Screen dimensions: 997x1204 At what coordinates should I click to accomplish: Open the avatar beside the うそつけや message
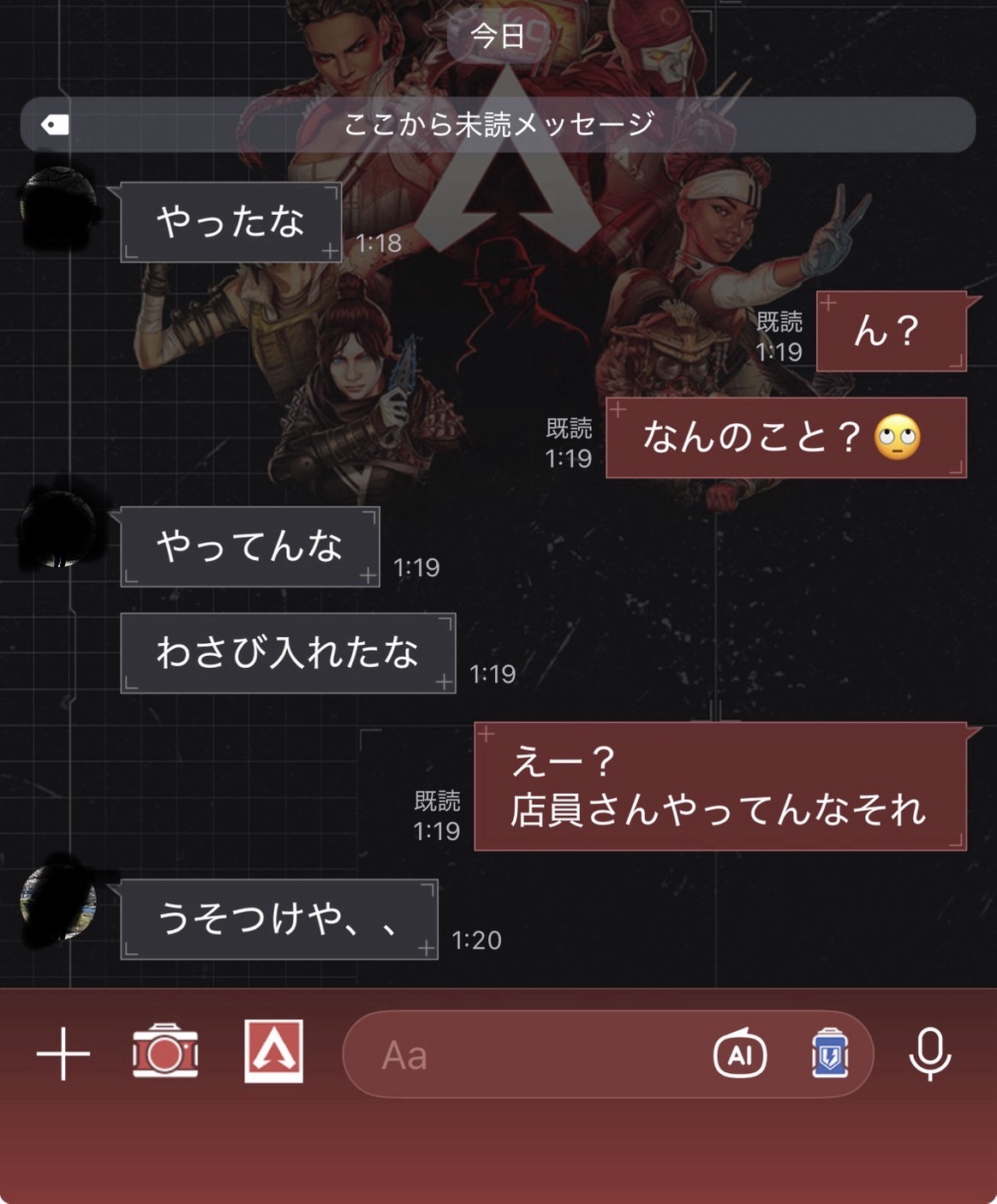point(58,902)
